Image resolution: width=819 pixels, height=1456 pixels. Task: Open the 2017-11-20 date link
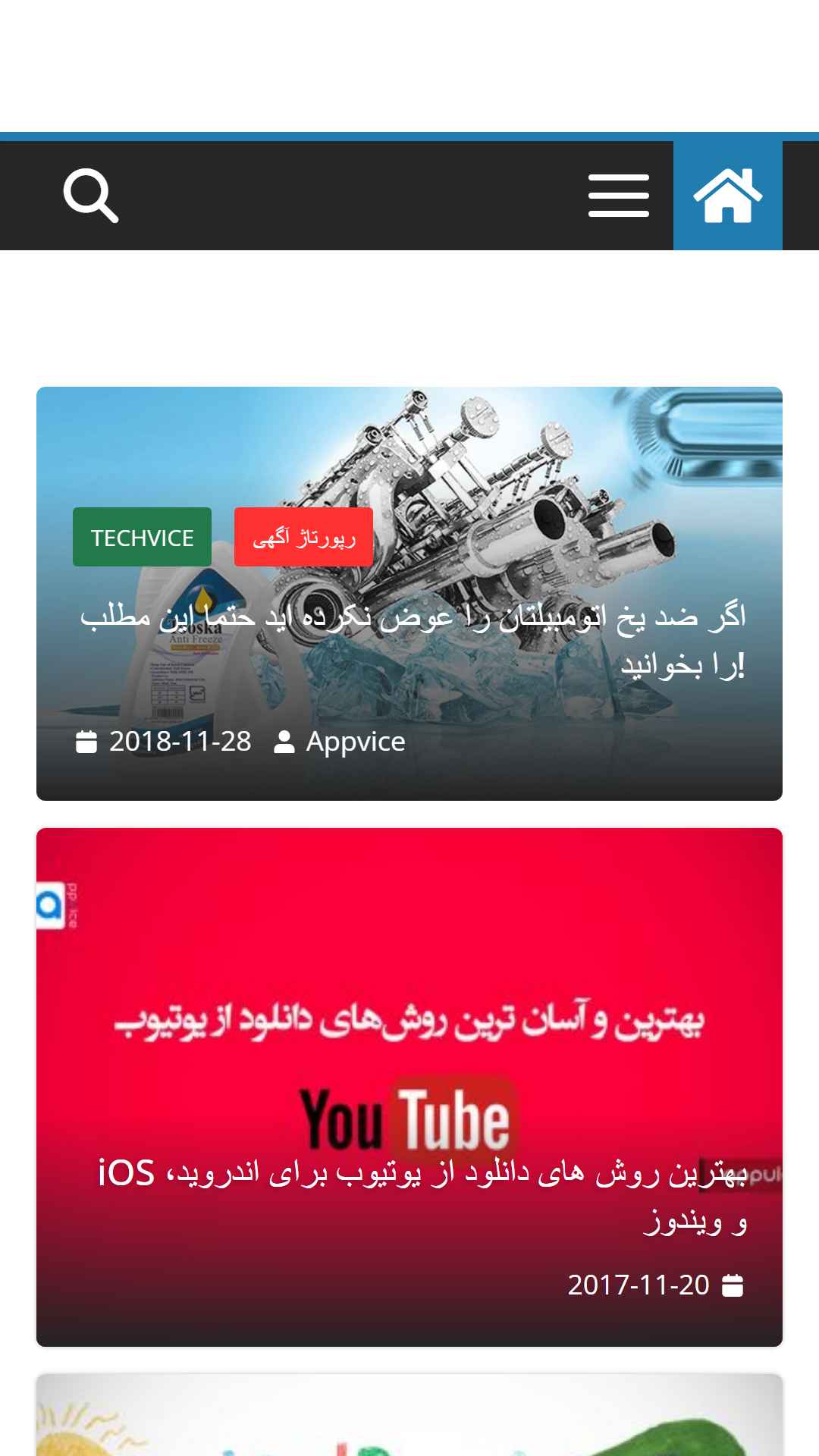point(639,1285)
